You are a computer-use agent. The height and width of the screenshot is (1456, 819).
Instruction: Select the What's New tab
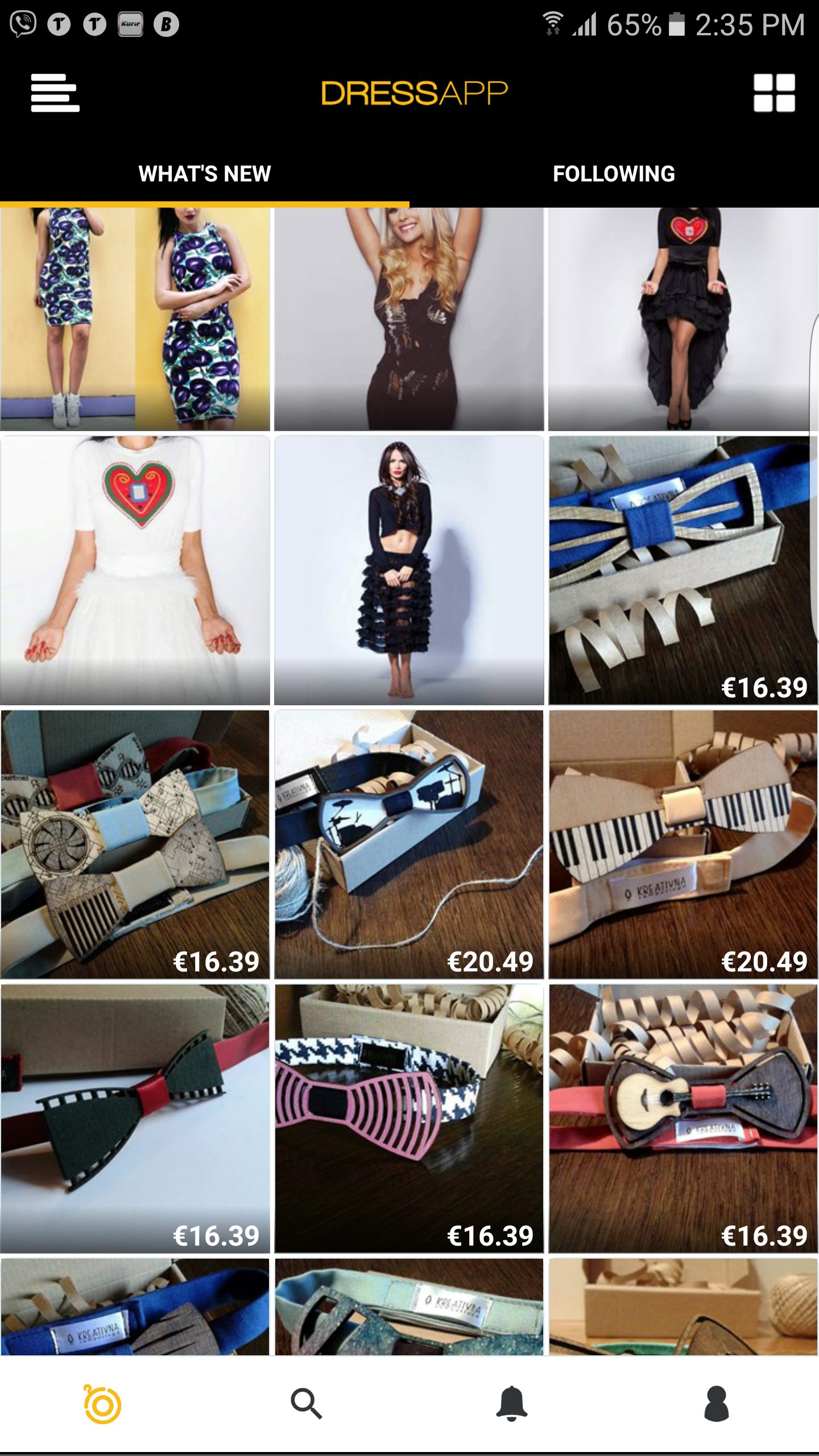(205, 174)
